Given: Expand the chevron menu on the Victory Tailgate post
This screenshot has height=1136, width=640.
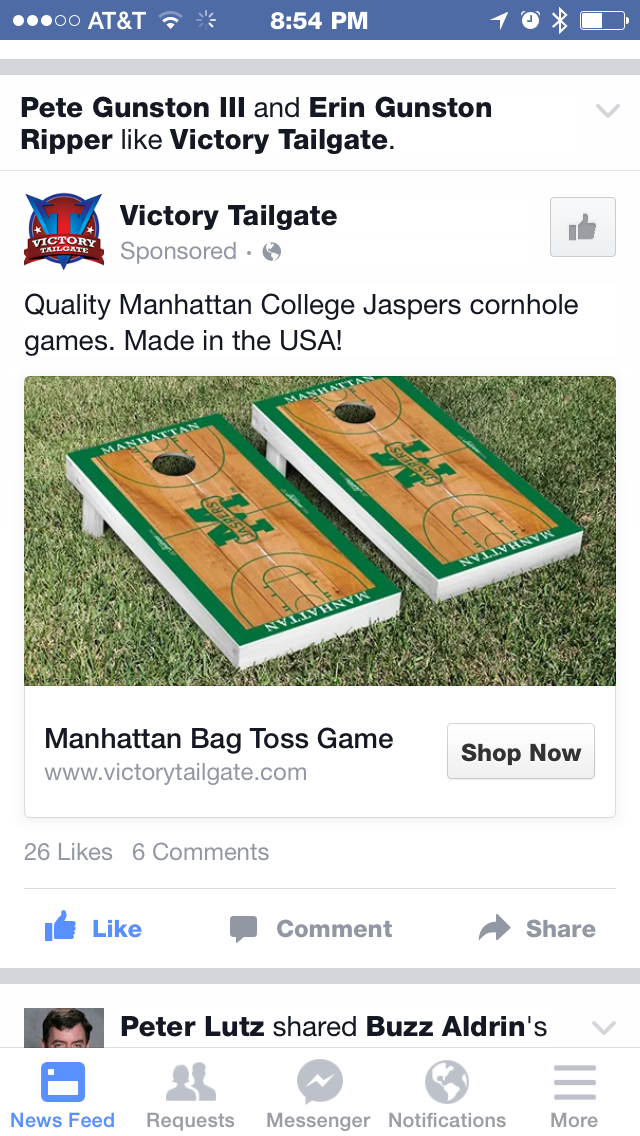Looking at the screenshot, I should [607, 111].
